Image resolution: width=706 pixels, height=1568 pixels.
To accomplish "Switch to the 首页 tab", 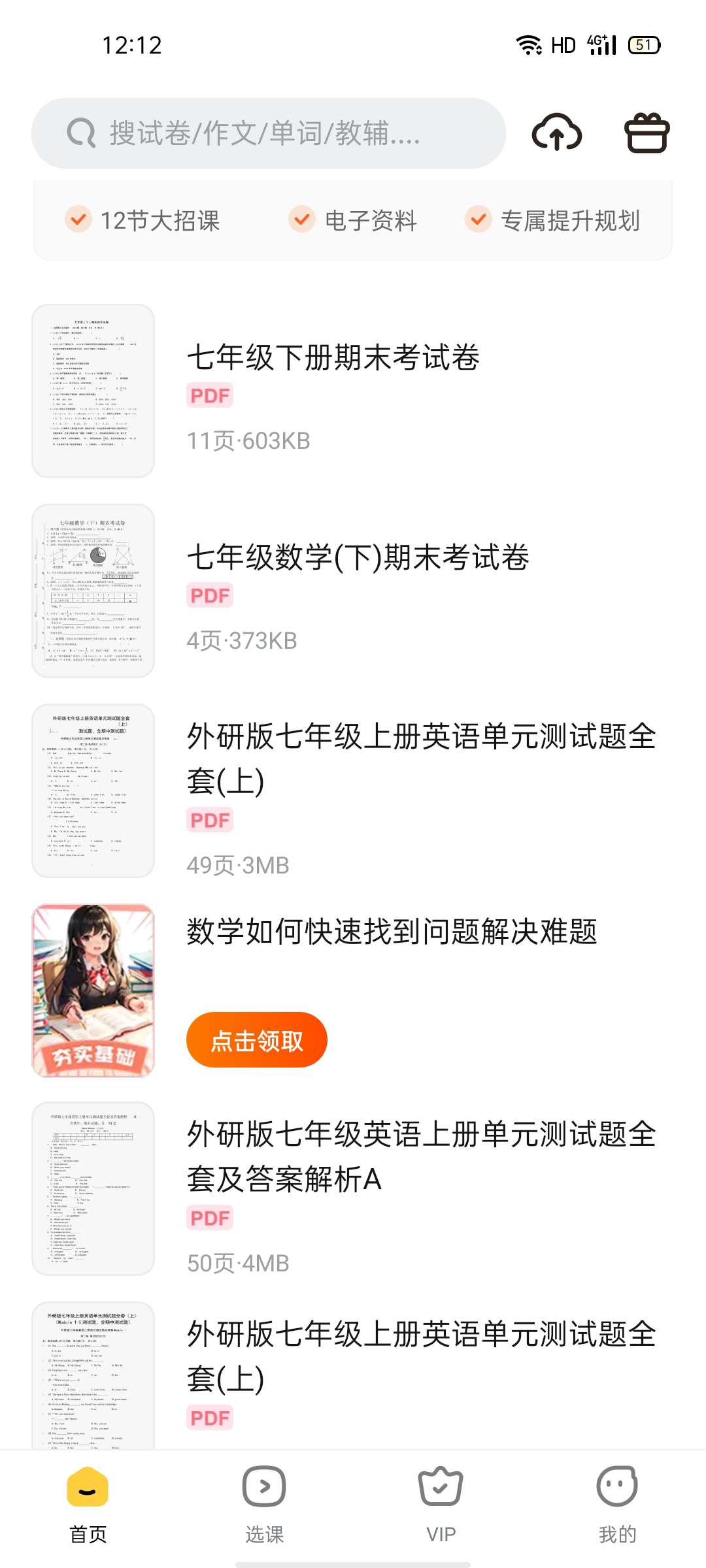I will point(88,1504).
